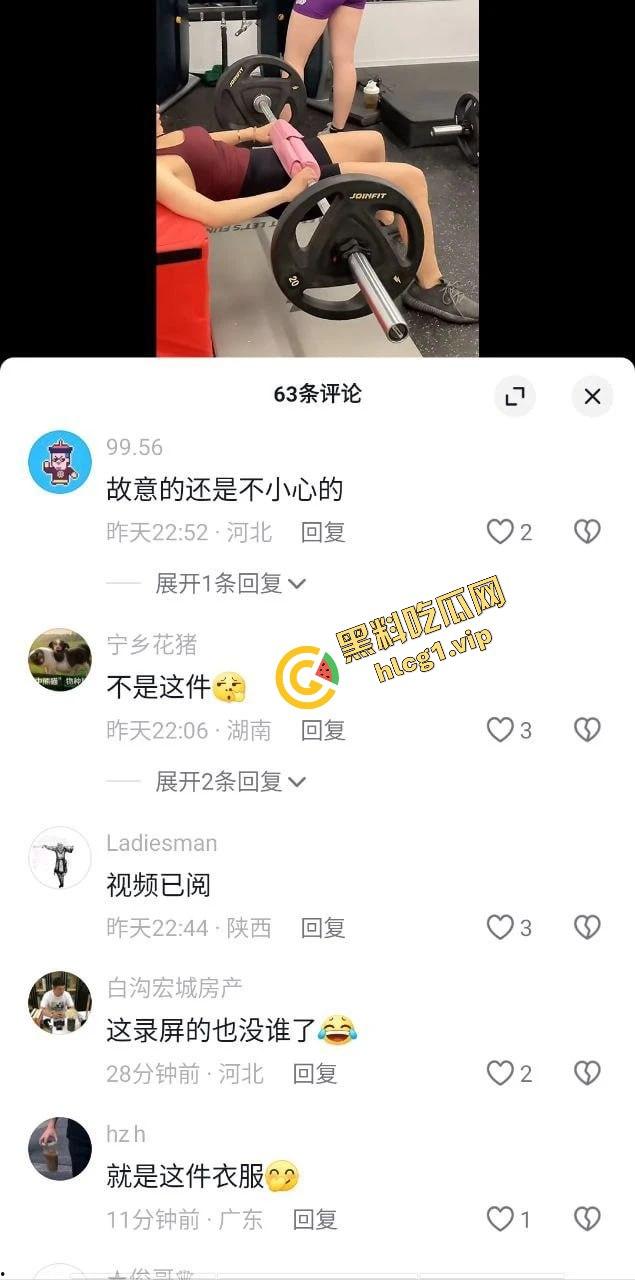Dislike the comment by hz h
The width and height of the screenshot is (635, 1280).
pos(587,1220)
